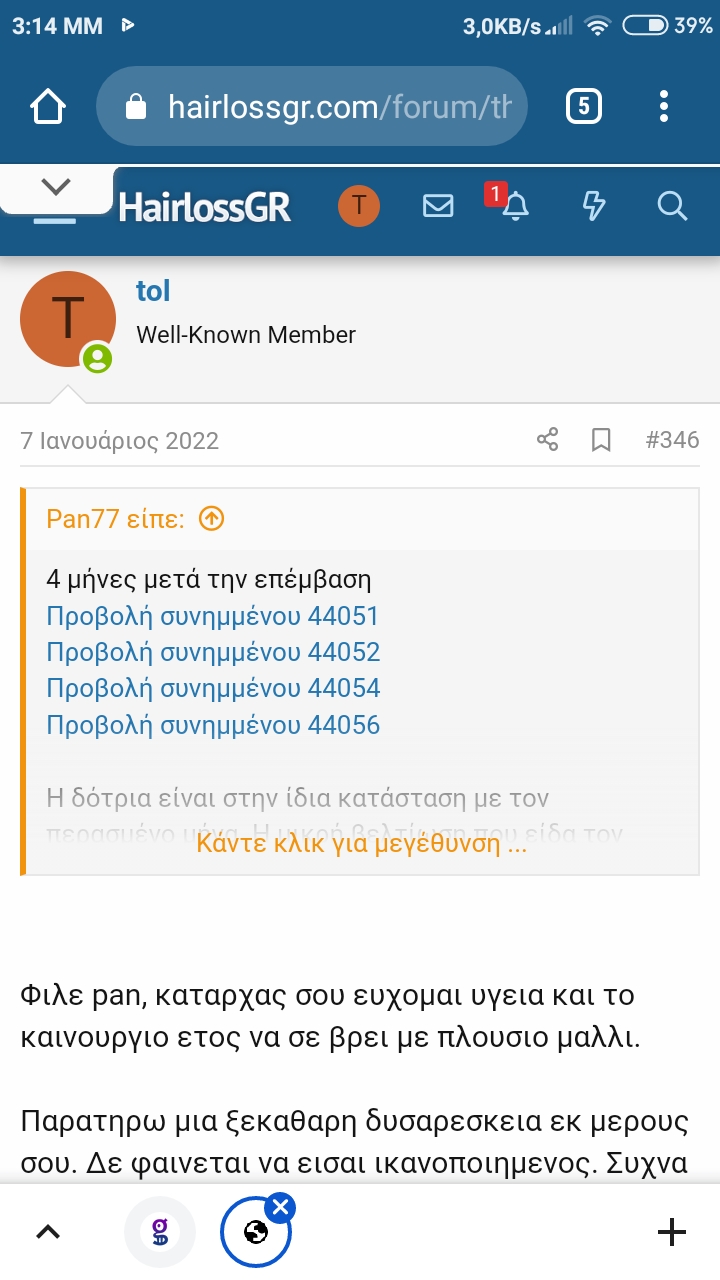
Task: Open the tab switcher showing 5 tabs
Action: pyautogui.click(x=584, y=106)
